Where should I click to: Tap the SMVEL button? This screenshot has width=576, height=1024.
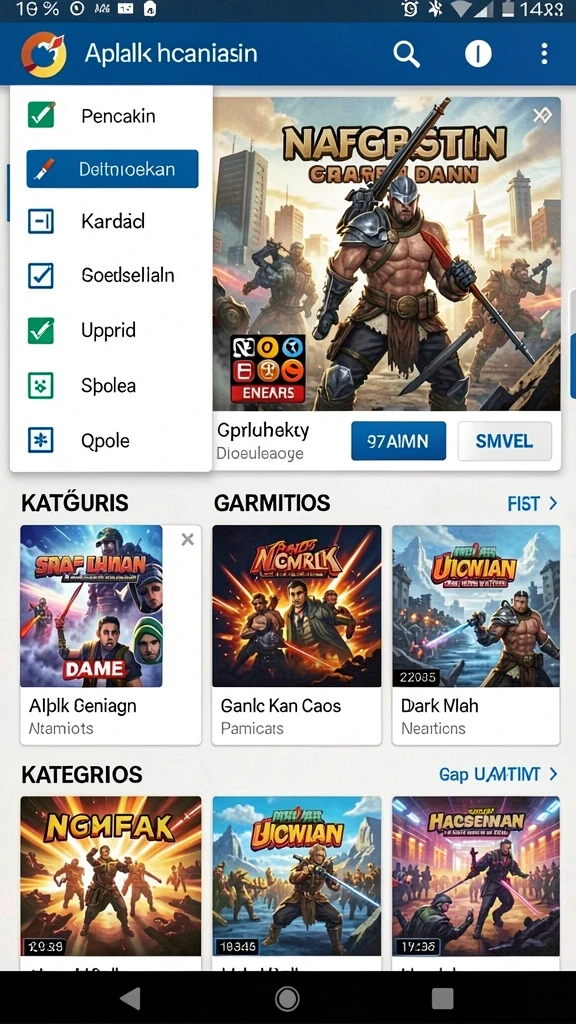click(505, 441)
